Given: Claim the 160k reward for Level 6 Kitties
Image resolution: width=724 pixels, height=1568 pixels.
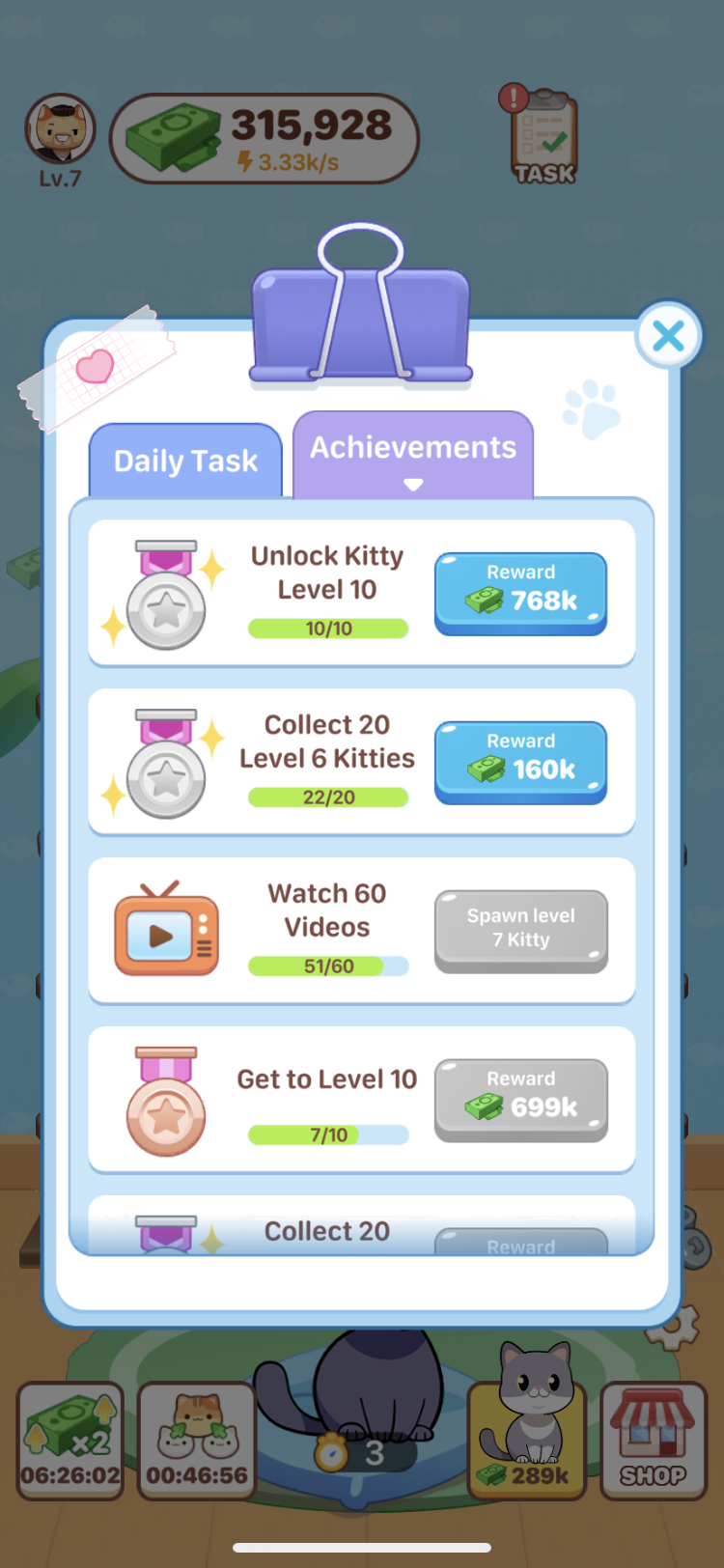Looking at the screenshot, I should pos(520,761).
